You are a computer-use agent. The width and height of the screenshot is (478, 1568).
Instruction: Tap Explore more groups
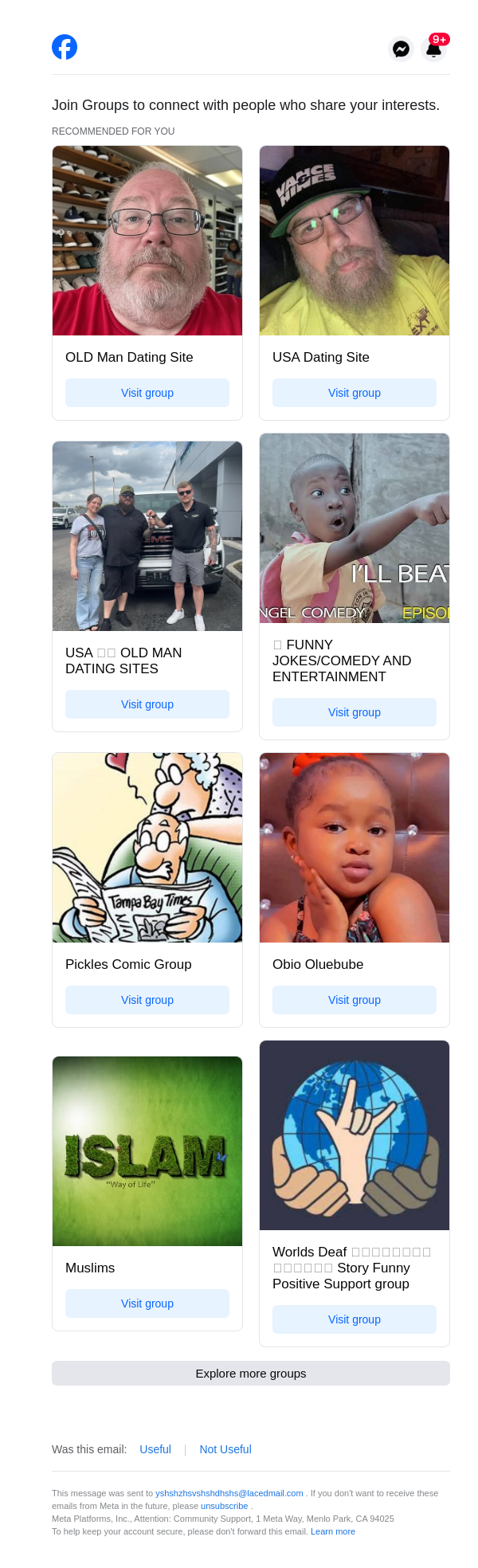tap(251, 1374)
